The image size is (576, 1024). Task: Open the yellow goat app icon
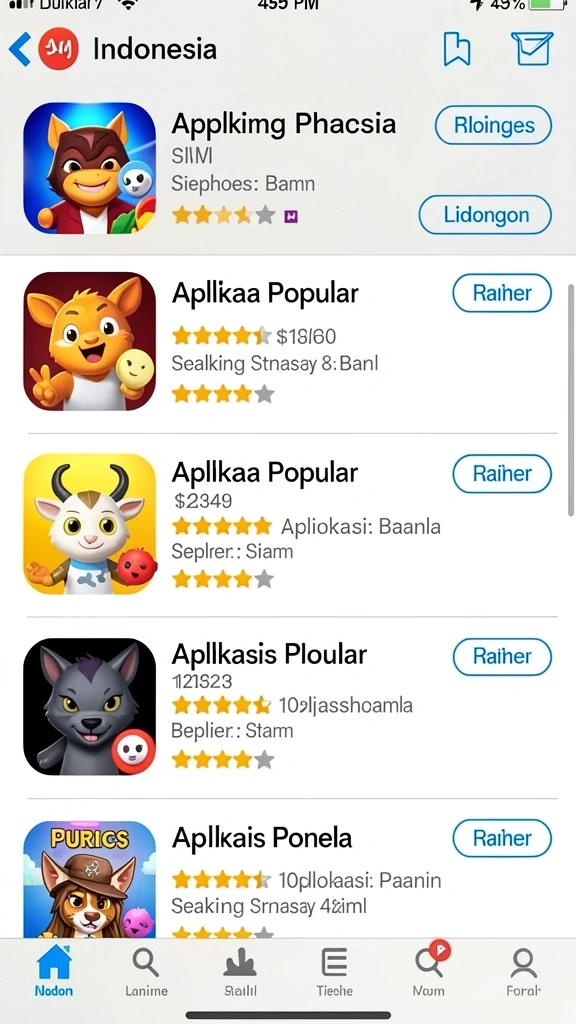tap(90, 524)
